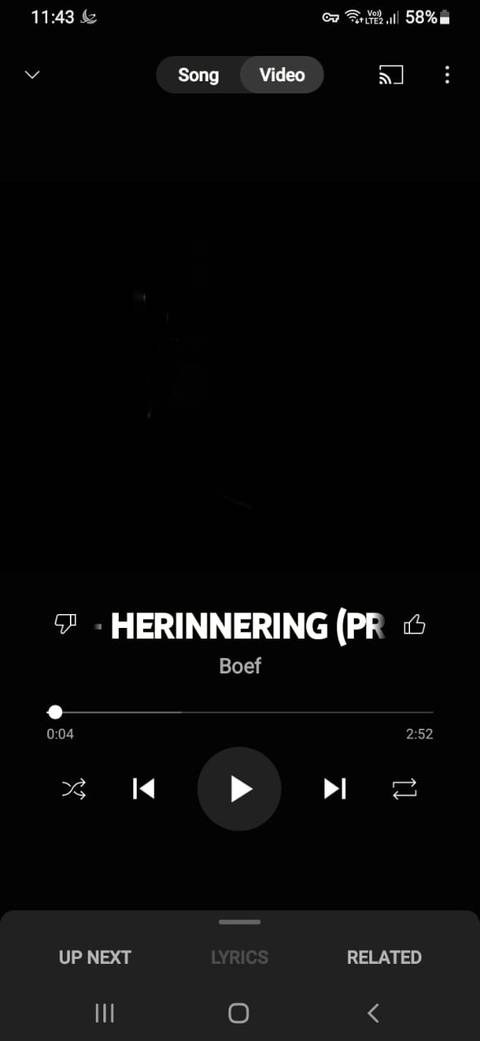Open the three-dot overflow menu

click(x=447, y=75)
